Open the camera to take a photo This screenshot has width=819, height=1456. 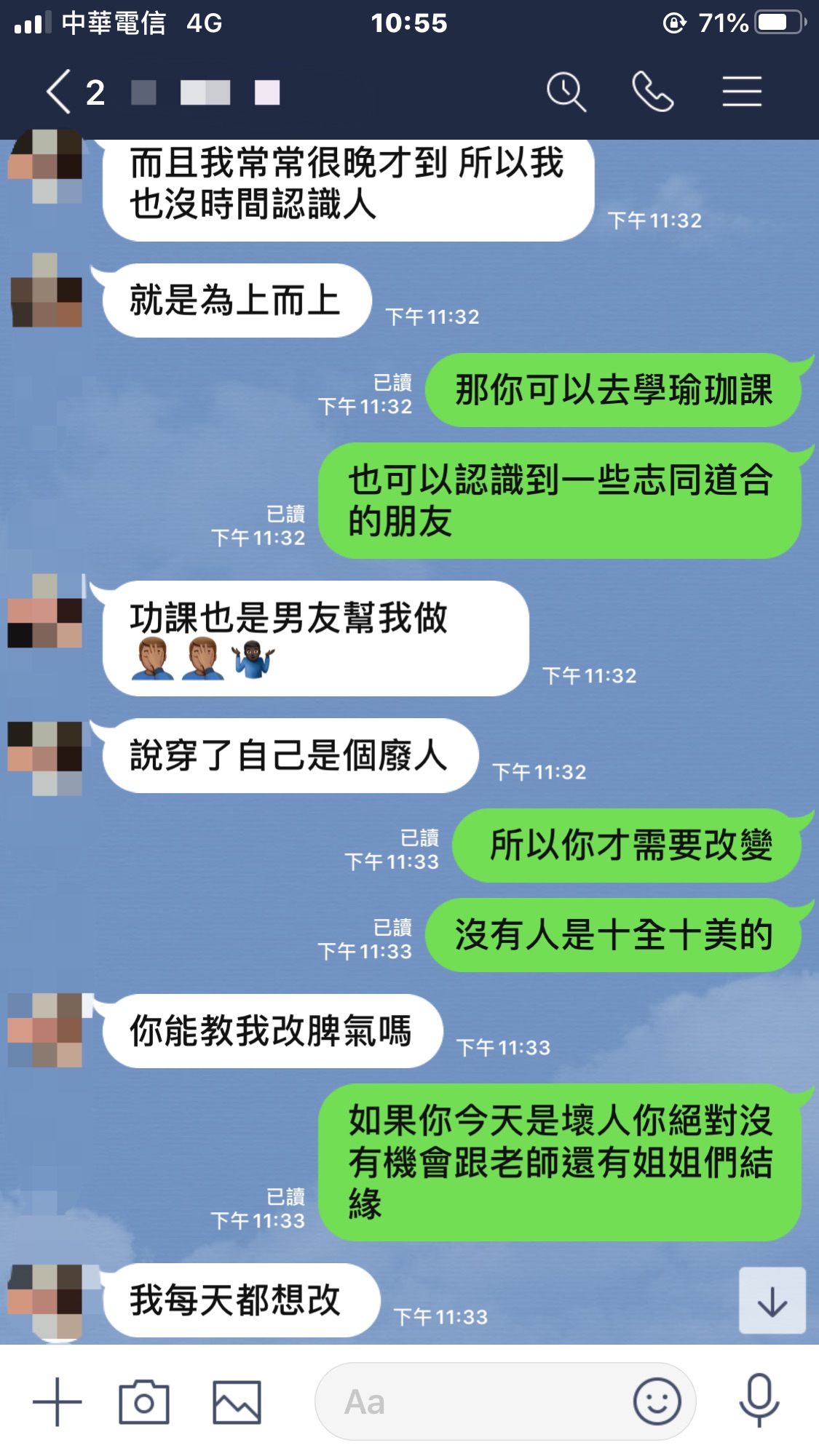(x=144, y=1401)
